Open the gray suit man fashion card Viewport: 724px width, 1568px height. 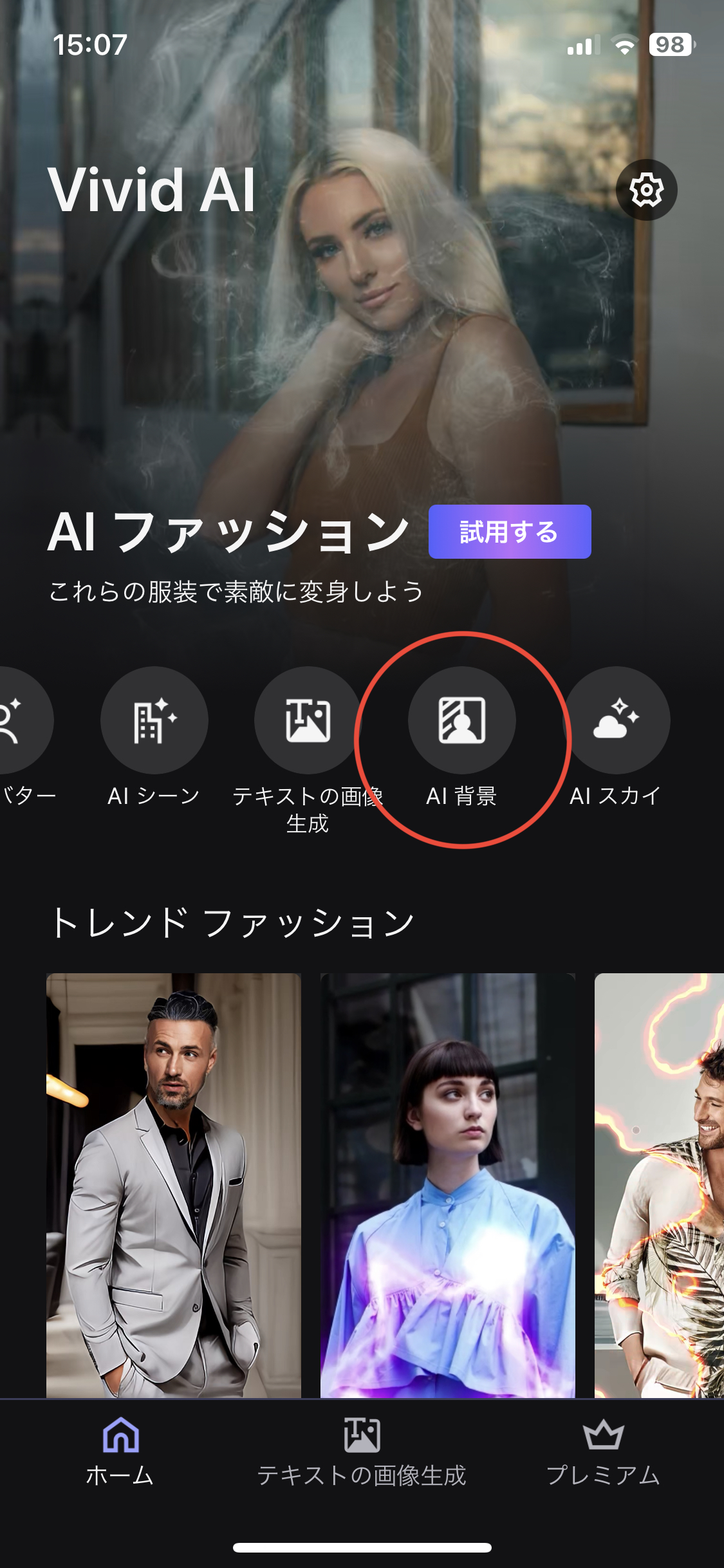173,1184
